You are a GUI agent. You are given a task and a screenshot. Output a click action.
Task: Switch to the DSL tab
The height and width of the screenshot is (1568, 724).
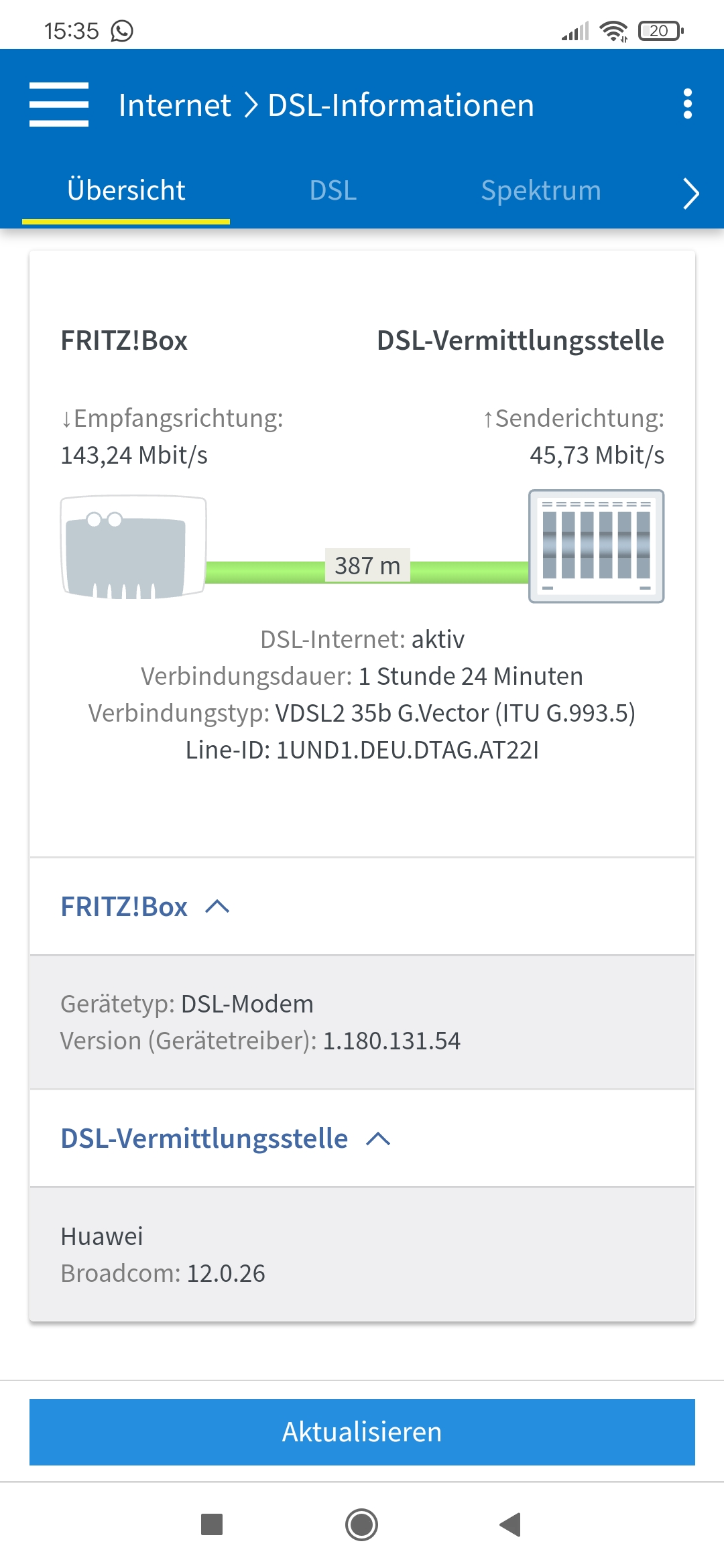pyautogui.click(x=333, y=191)
